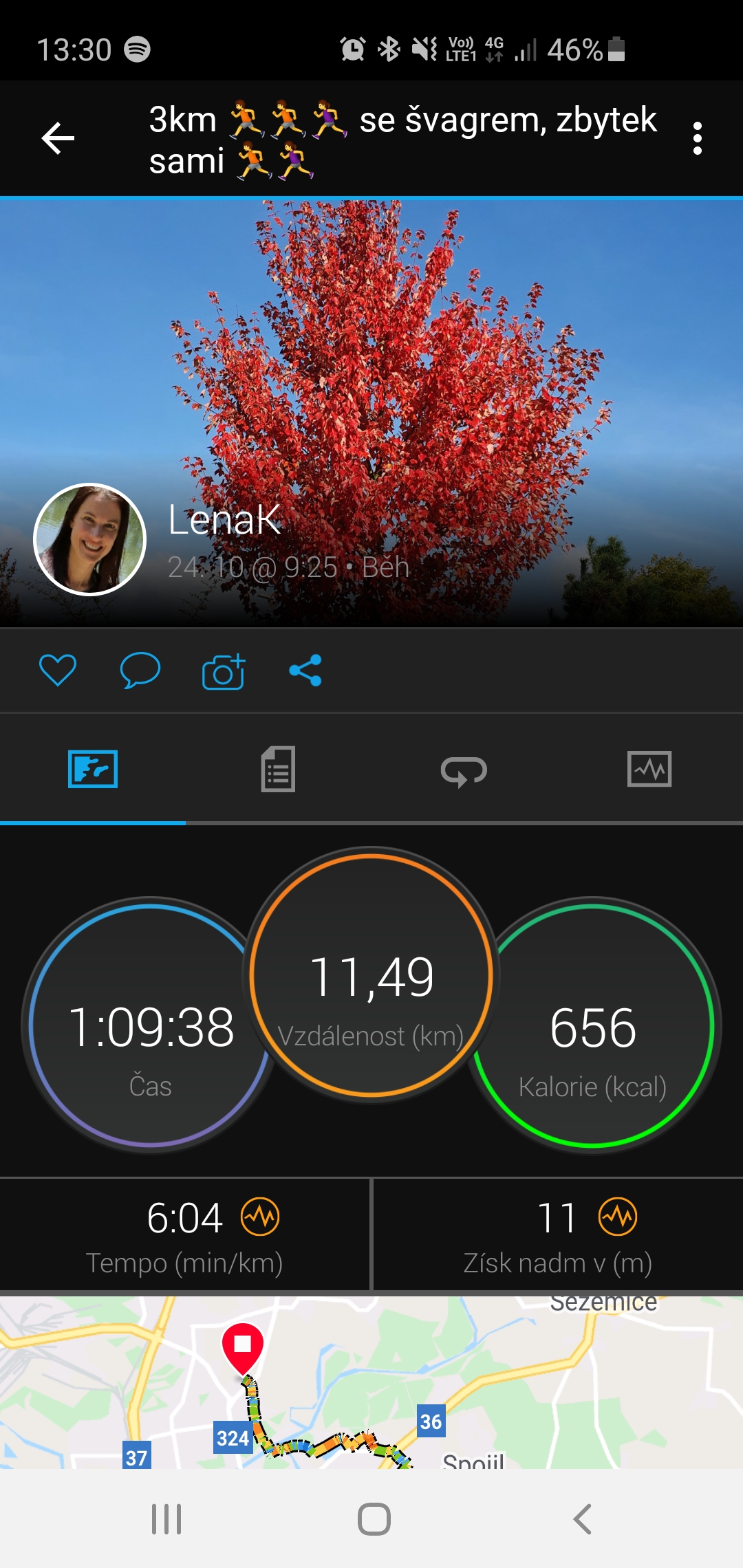
Task: Tap the system home button
Action: click(374, 1519)
